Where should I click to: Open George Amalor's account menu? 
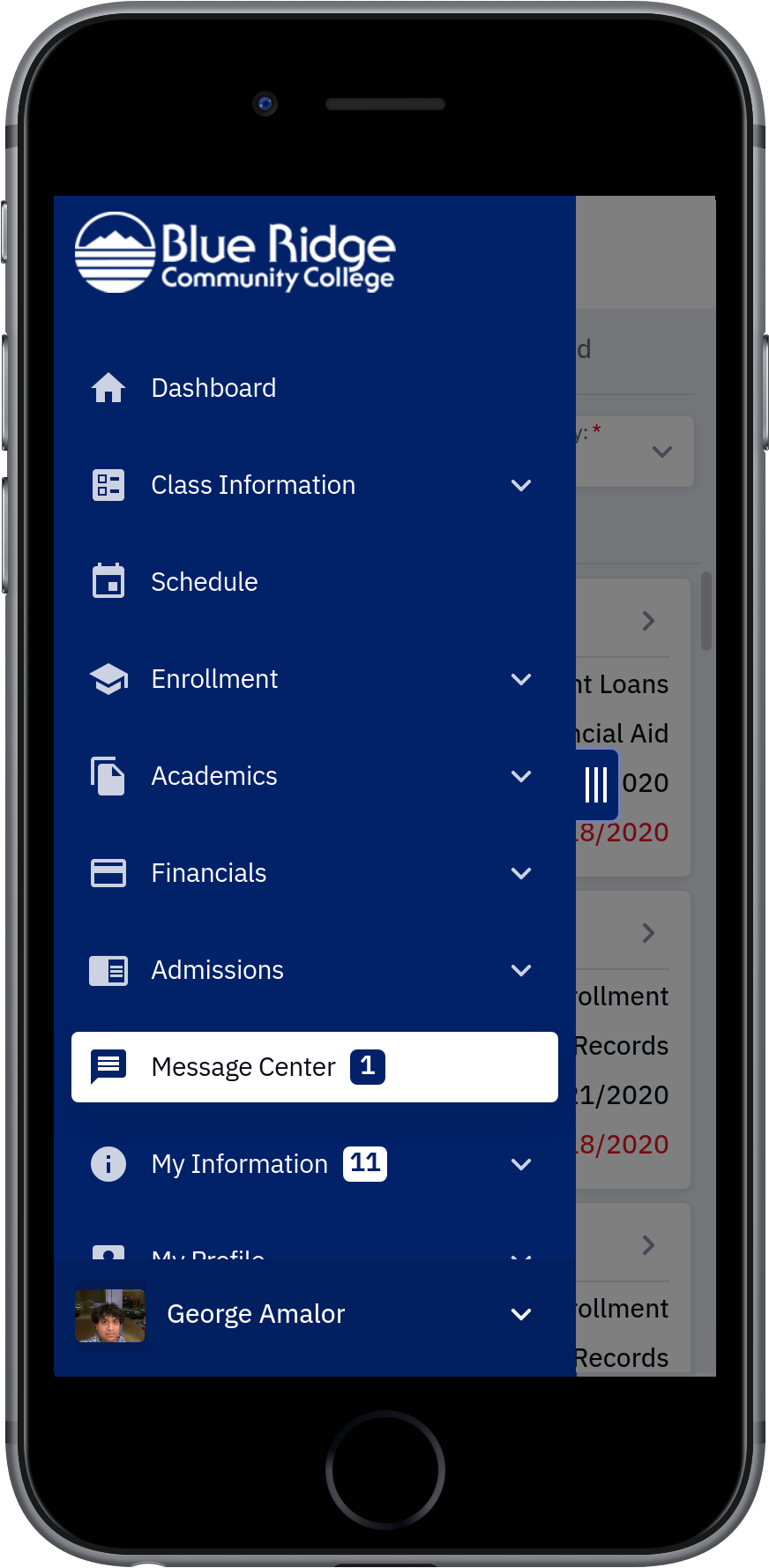pyautogui.click(x=314, y=1314)
